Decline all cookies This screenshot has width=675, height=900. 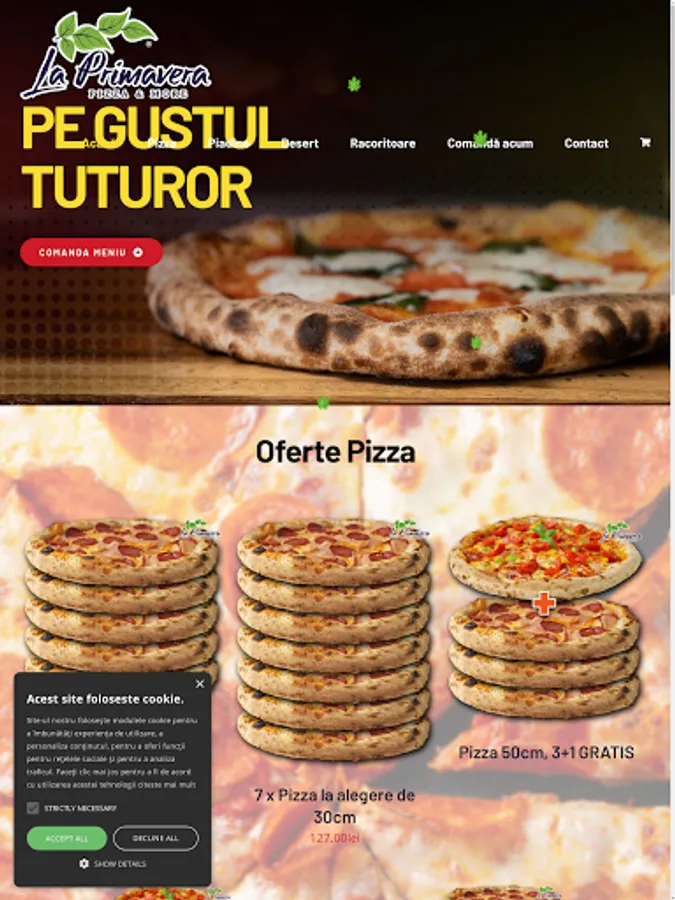click(156, 839)
